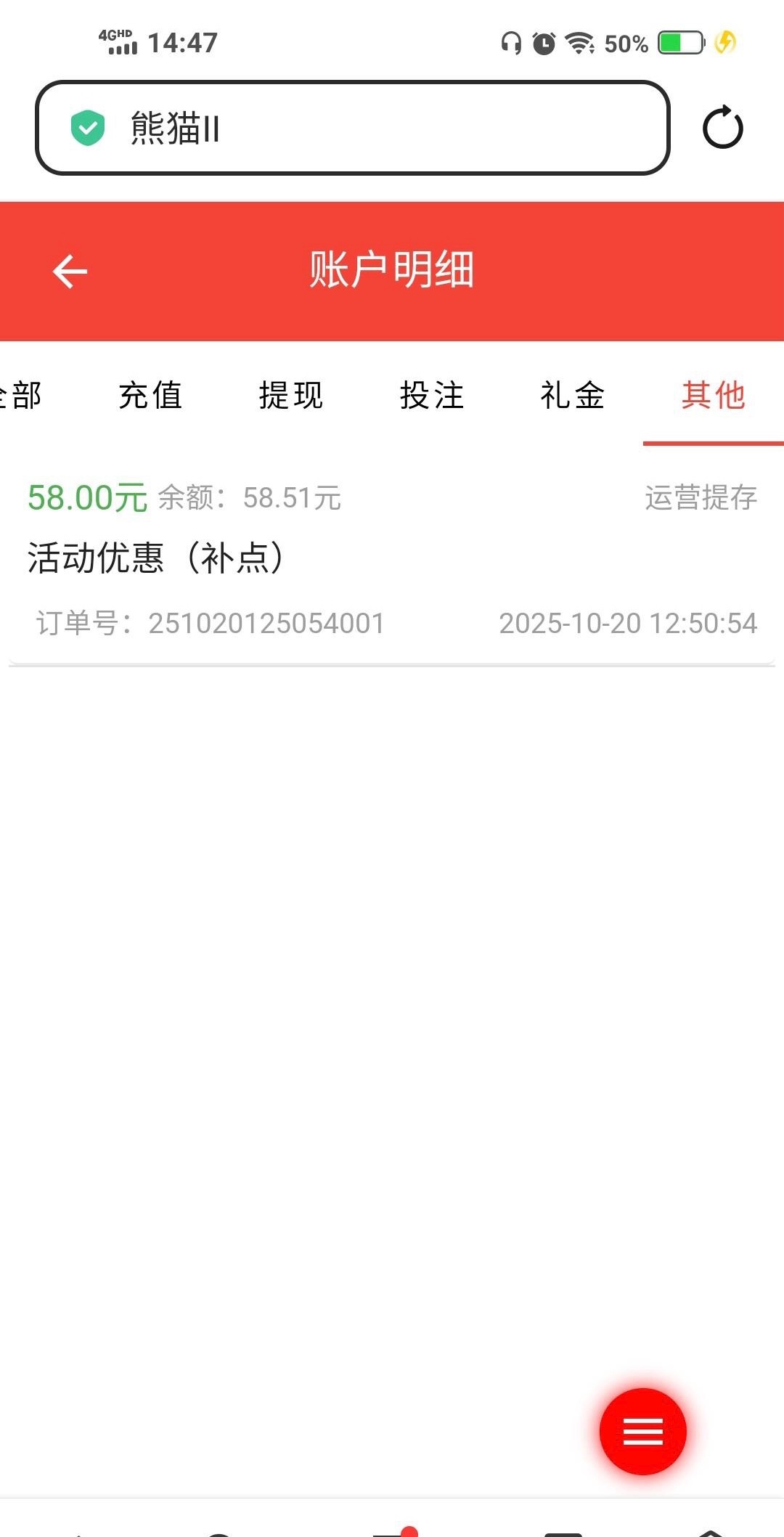Screen dimensions: 784x1537
Task: Open the red floating menu button
Action: coord(642,1431)
